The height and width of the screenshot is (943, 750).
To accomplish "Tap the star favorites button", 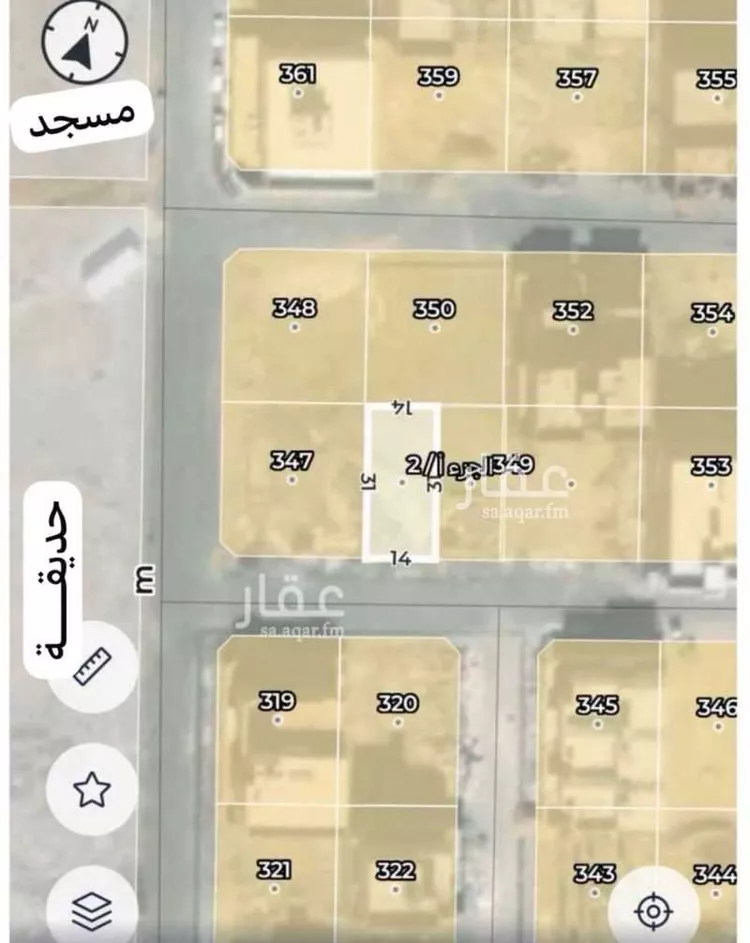I will tap(92, 790).
